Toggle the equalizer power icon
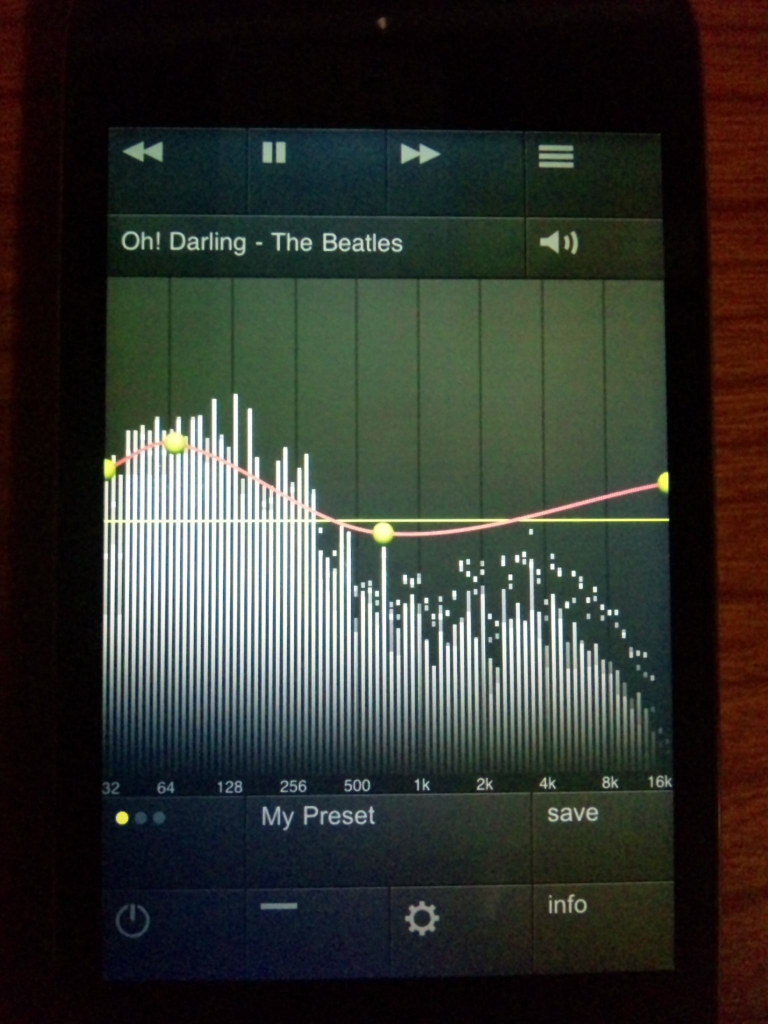768x1024 pixels. tap(133, 920)
